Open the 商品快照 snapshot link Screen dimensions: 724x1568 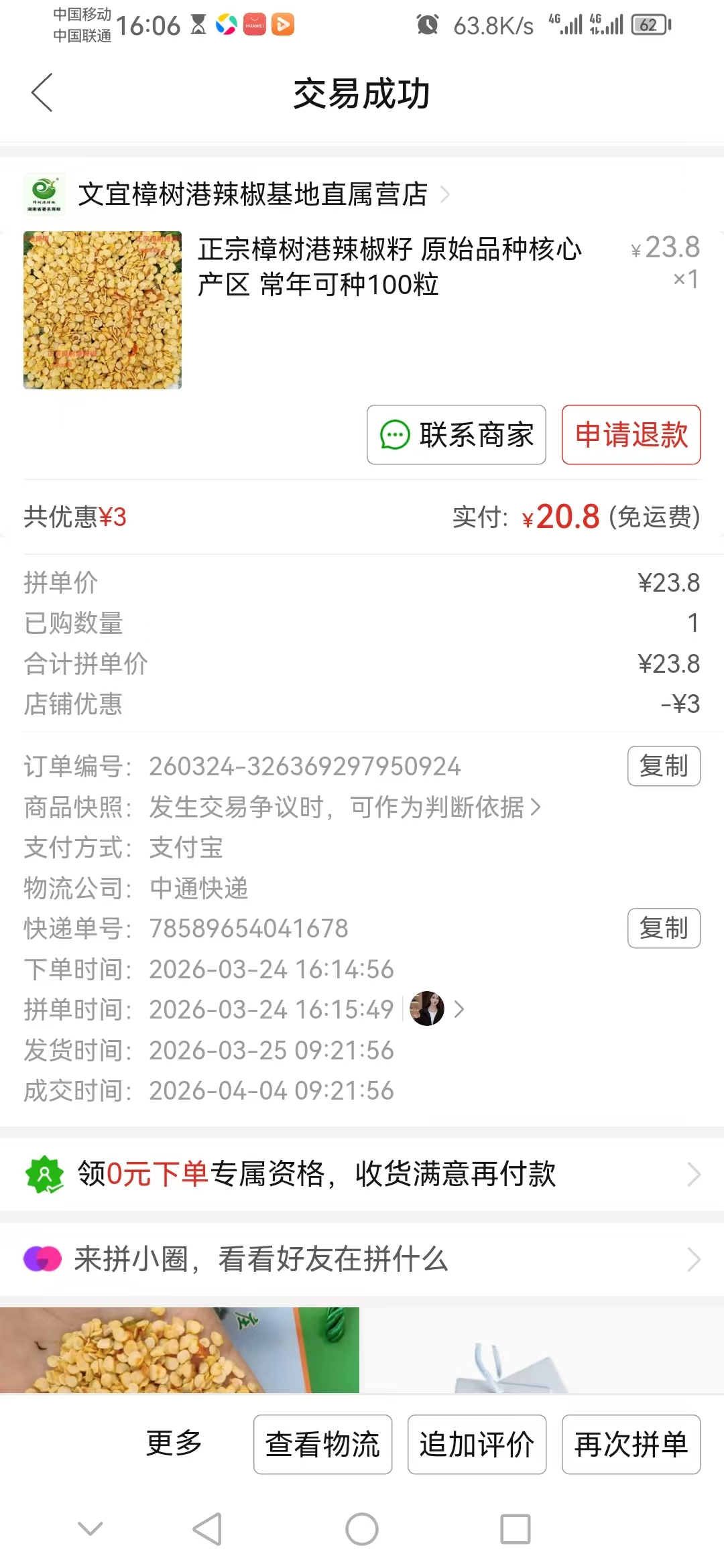[345, 807]
